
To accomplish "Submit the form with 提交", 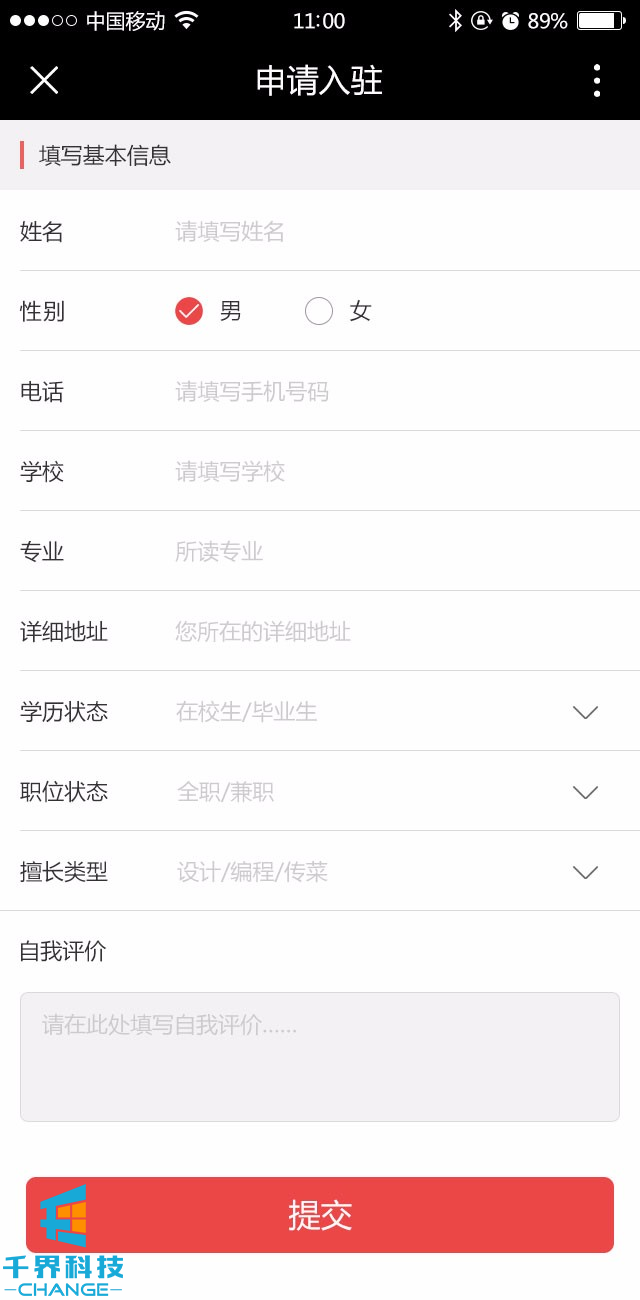I will (320, 1215).
